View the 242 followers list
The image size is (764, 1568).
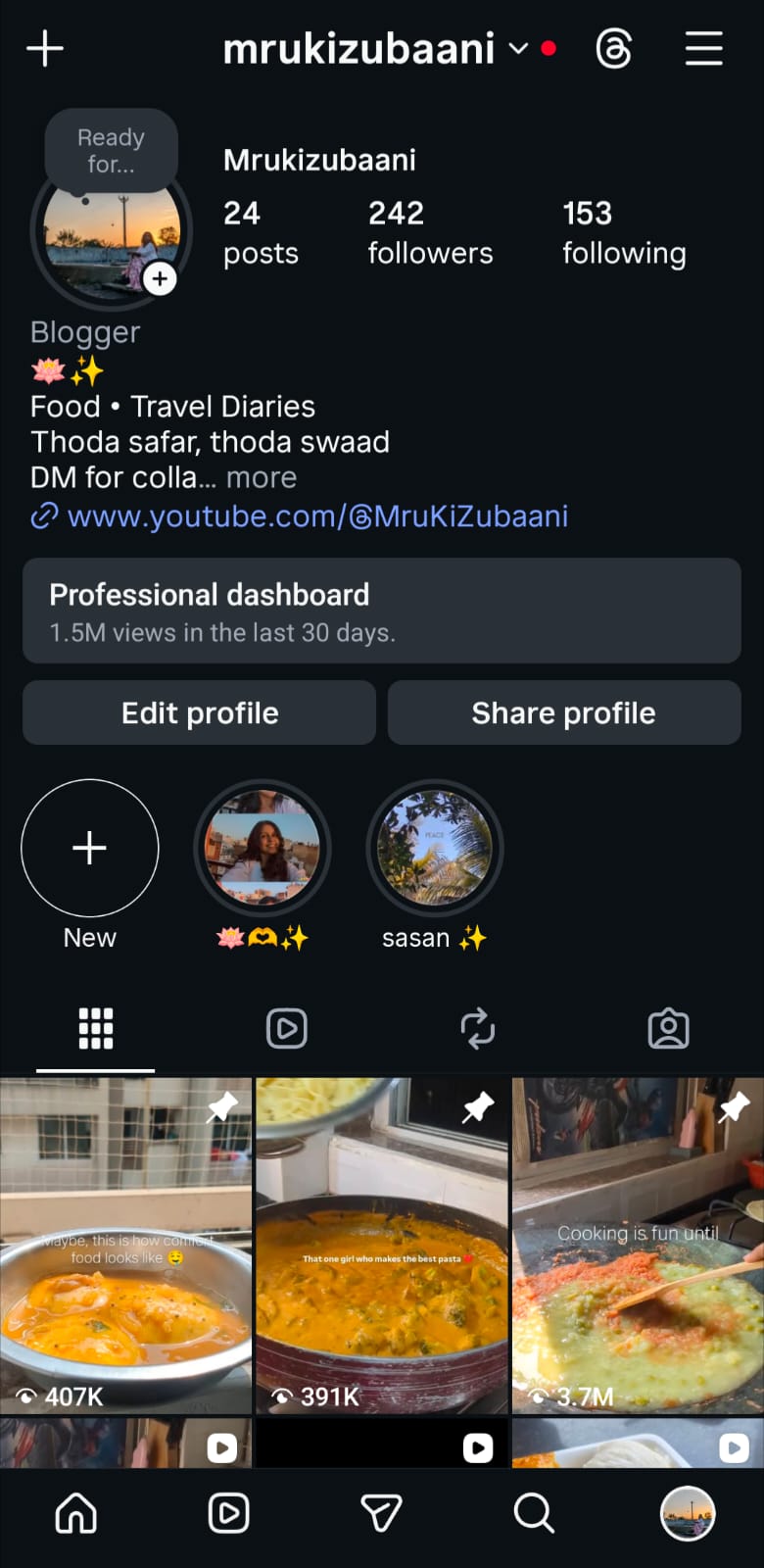coord(430,232)
